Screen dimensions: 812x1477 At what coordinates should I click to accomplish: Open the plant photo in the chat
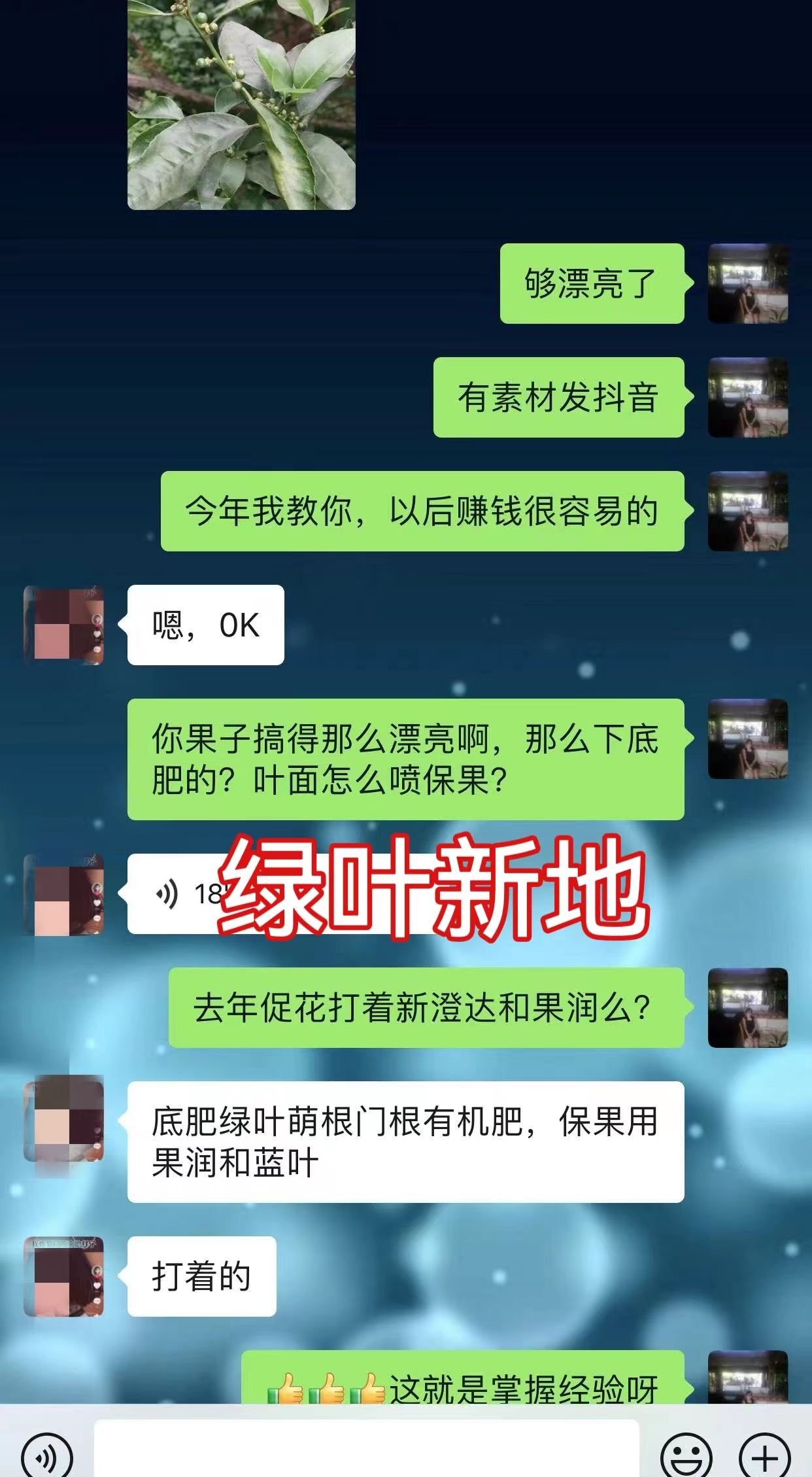point(241,105)
